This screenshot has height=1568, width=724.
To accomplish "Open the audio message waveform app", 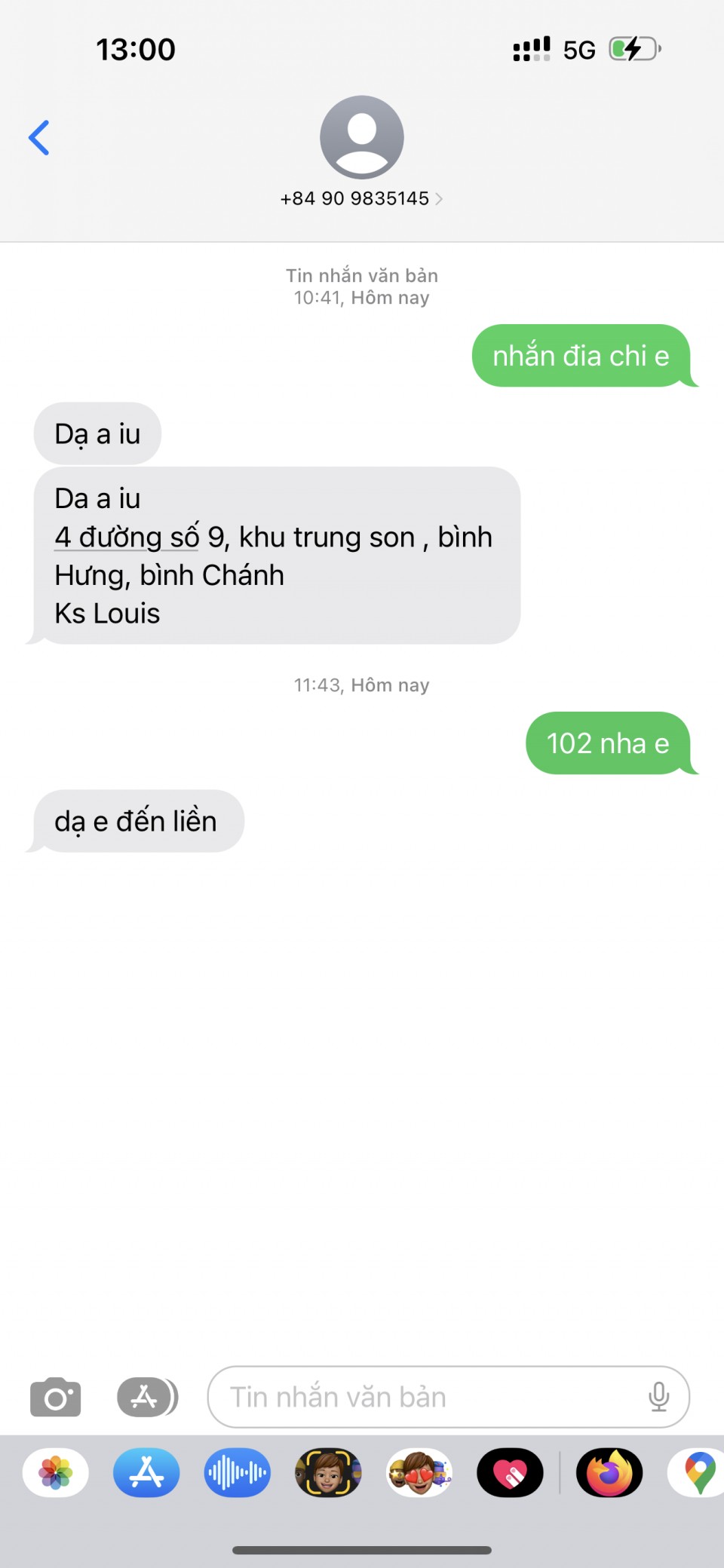I will coord(237,1472).
